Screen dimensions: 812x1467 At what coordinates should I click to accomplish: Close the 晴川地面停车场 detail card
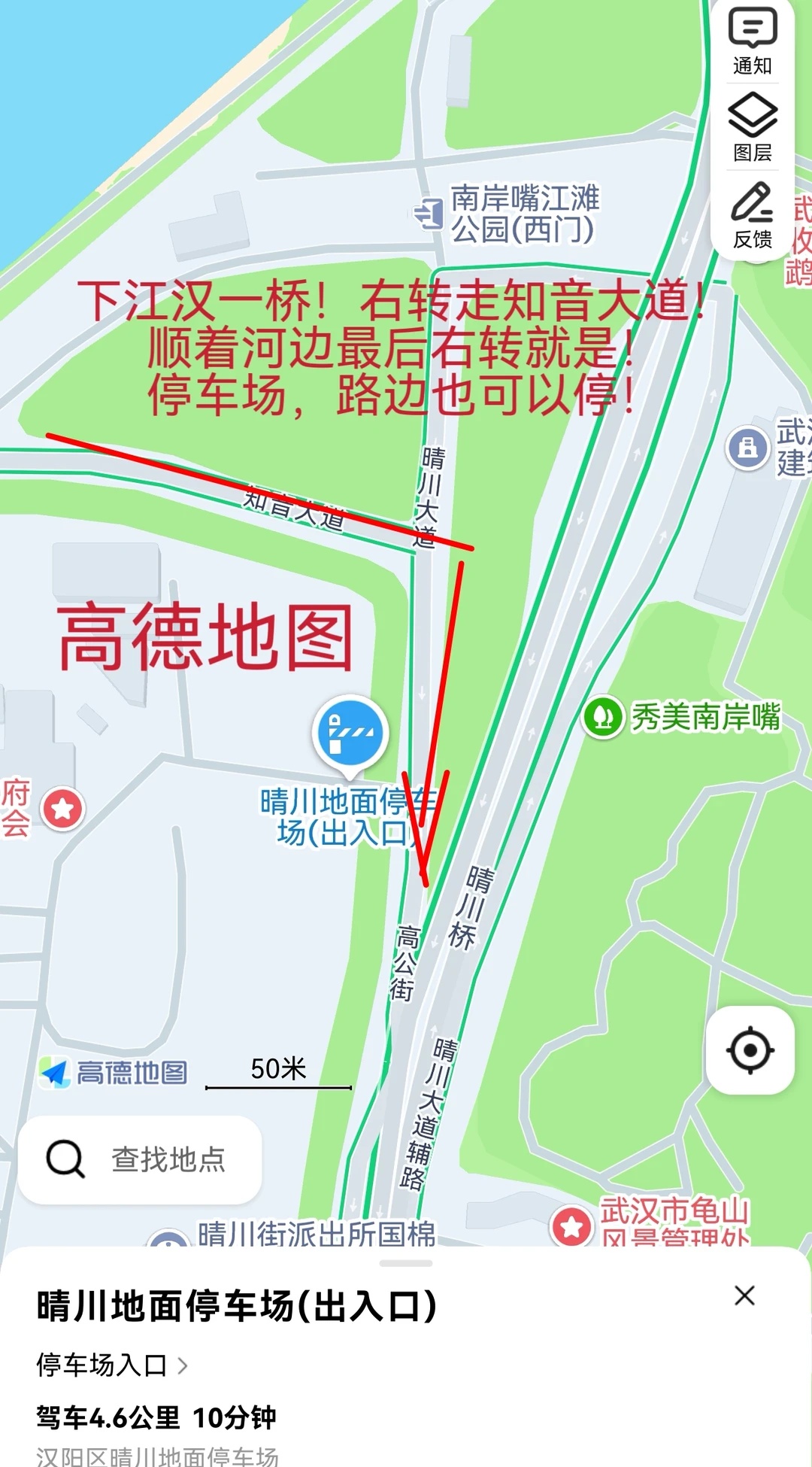click(744, 1295)
